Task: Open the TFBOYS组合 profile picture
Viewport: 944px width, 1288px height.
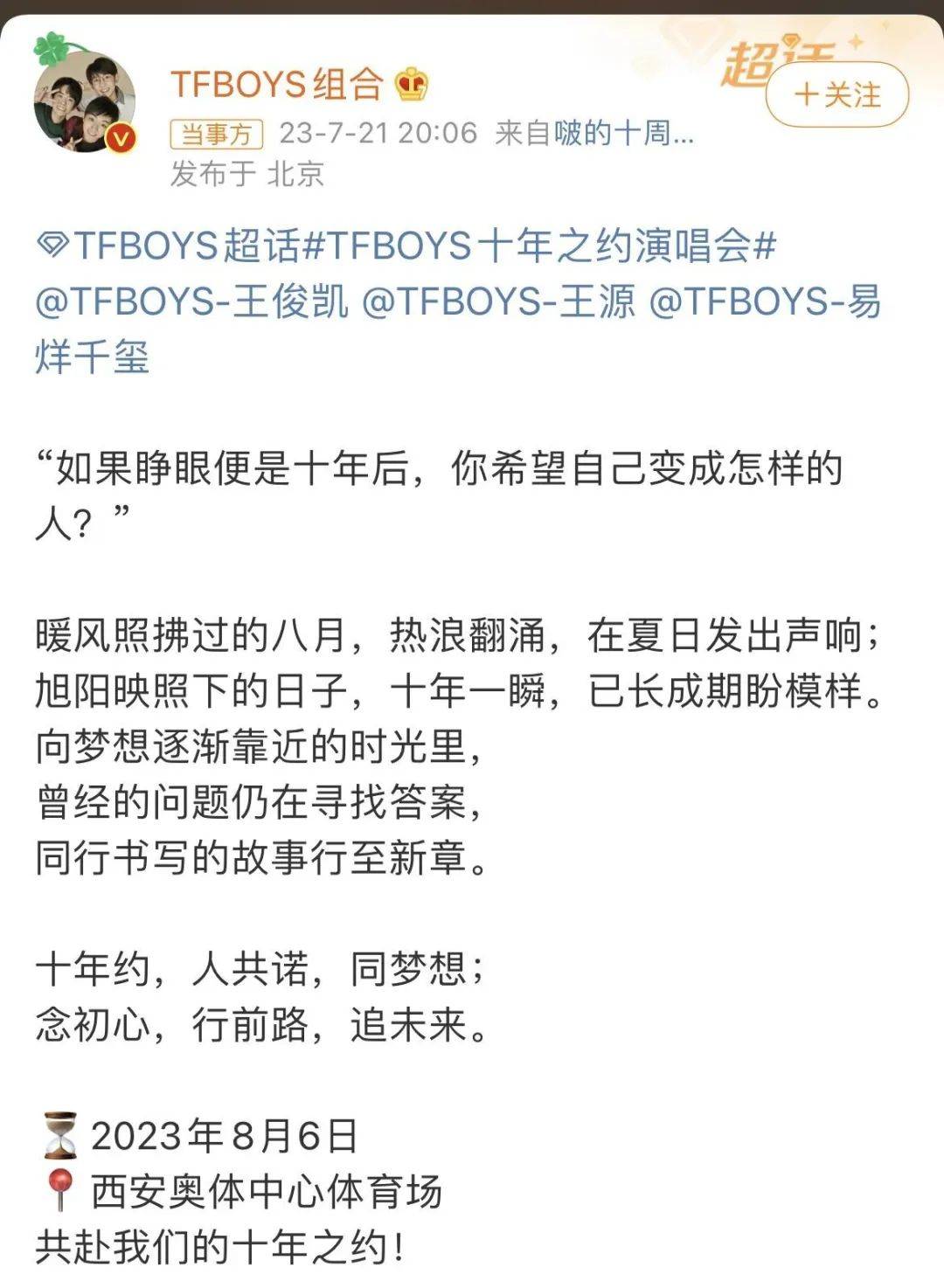Action: (84, 100)
